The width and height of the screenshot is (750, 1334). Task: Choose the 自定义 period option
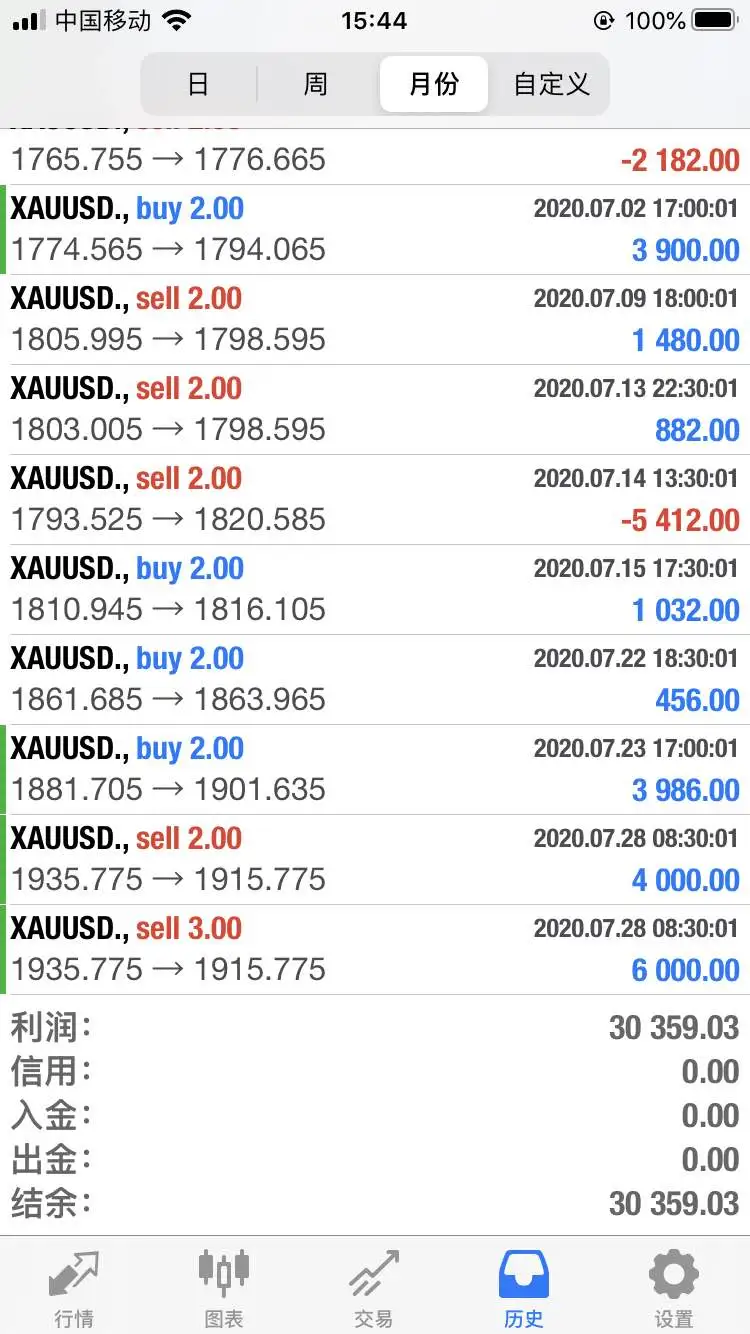point(551,84)
